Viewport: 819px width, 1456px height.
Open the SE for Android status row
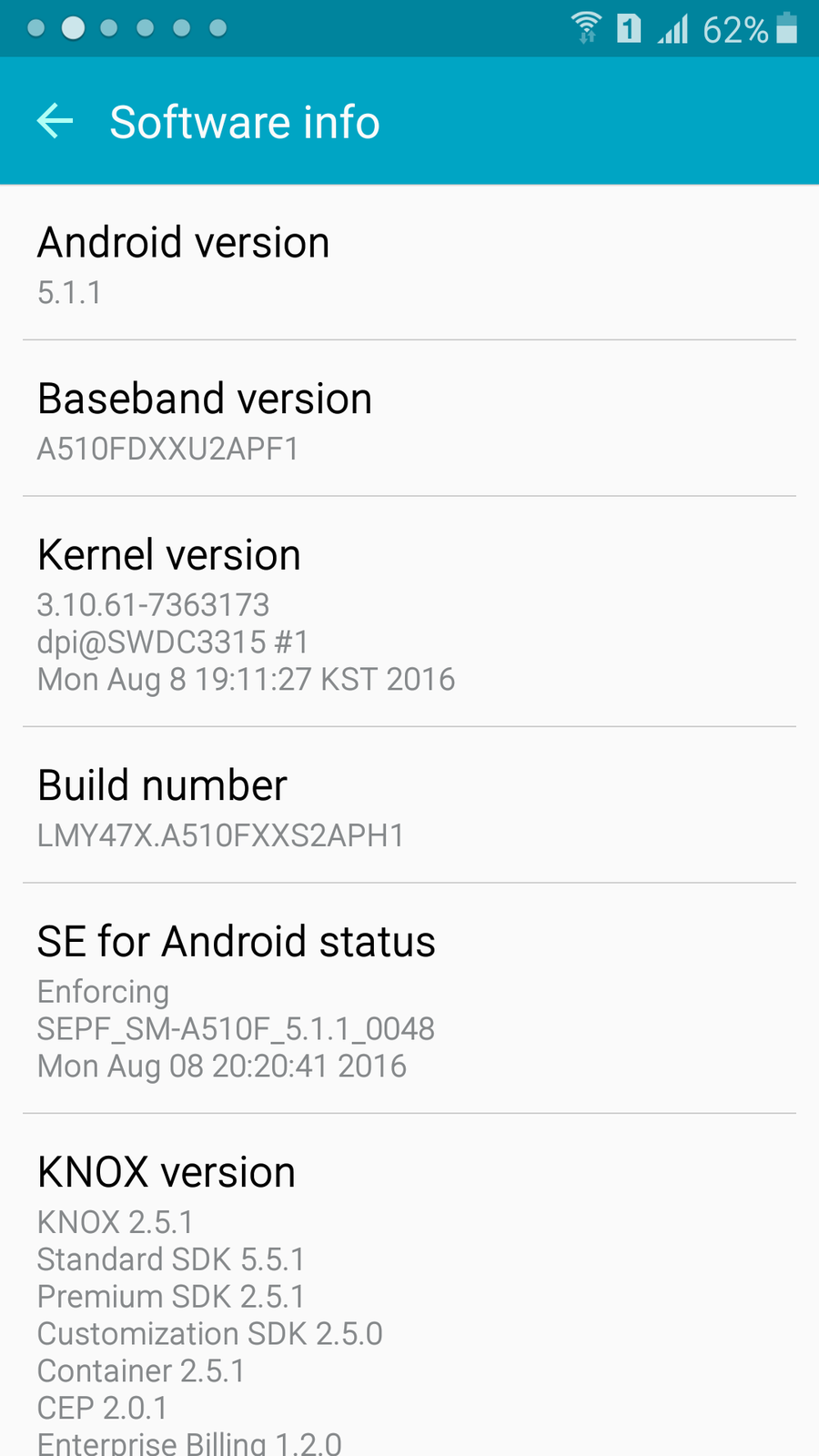click(x=409, y=999)
